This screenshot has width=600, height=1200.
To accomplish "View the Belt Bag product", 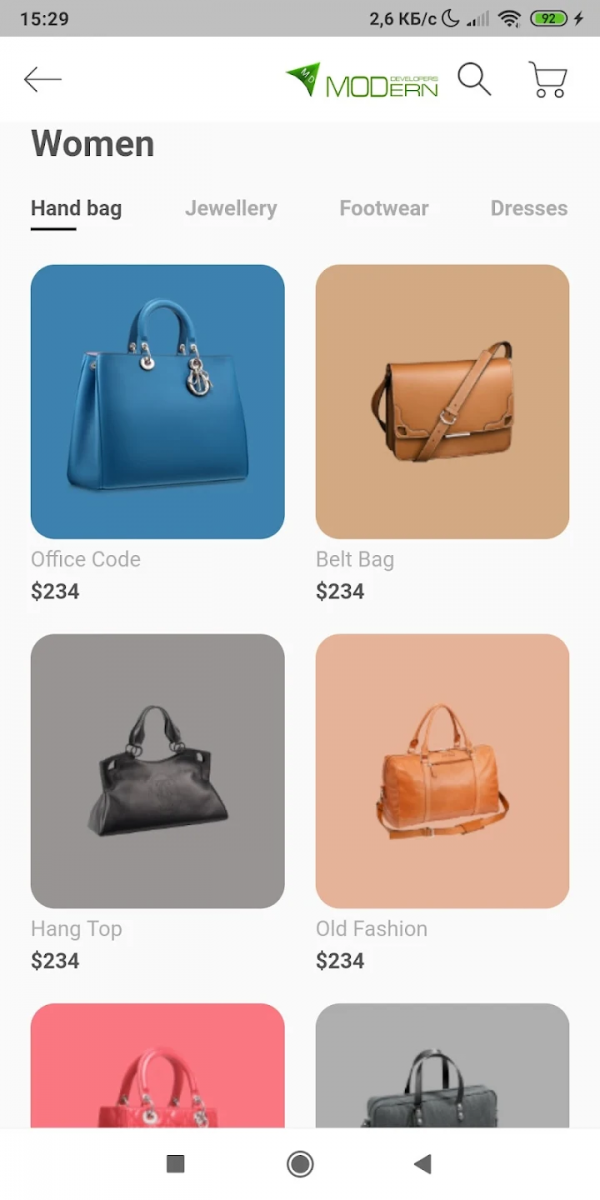I will pyautogui.click(x=442, y=402).
